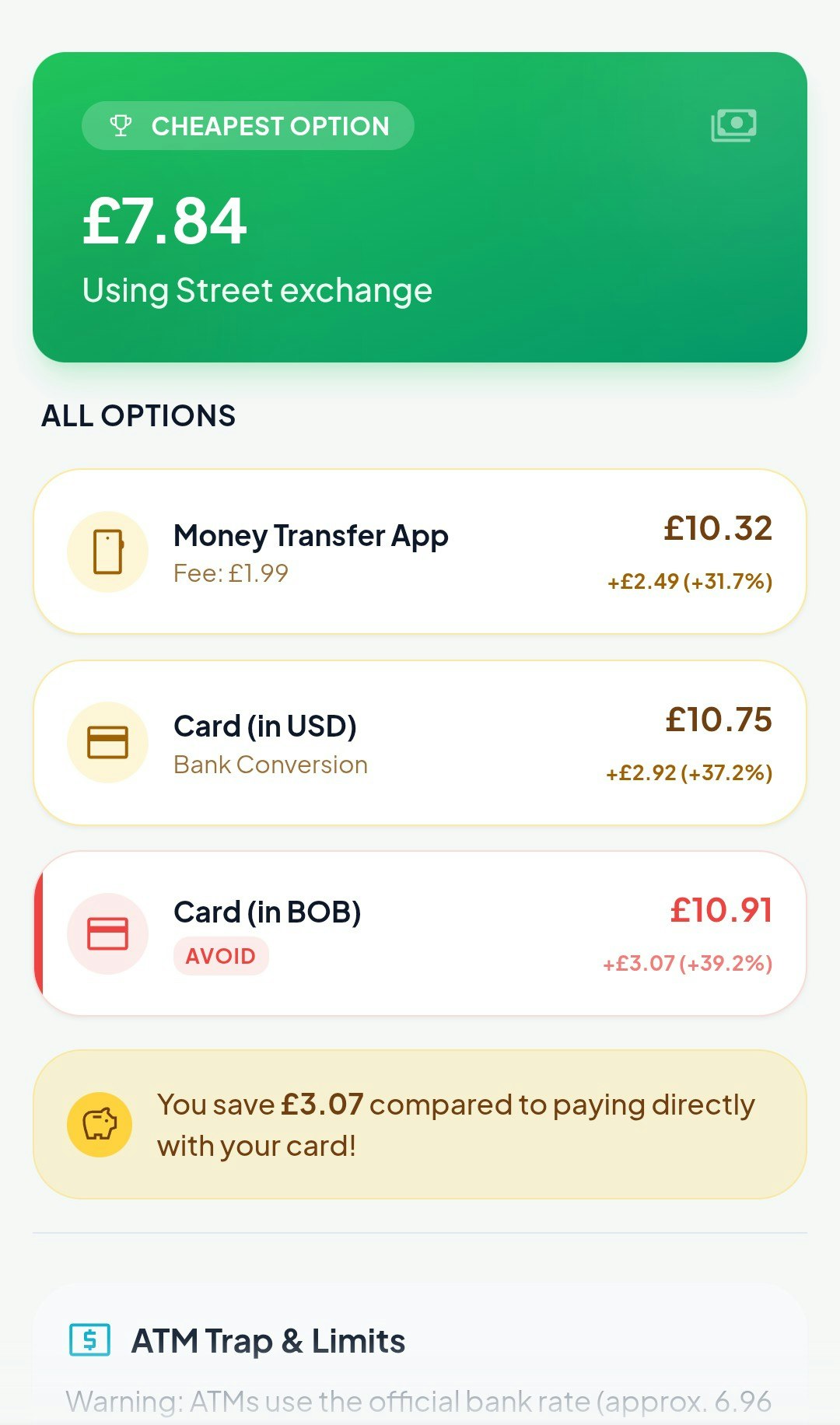Open the ALL OPTIONS section header
Image resolution: width=840 pixels, height=1425 pixels.
click(x=139, y=416)
